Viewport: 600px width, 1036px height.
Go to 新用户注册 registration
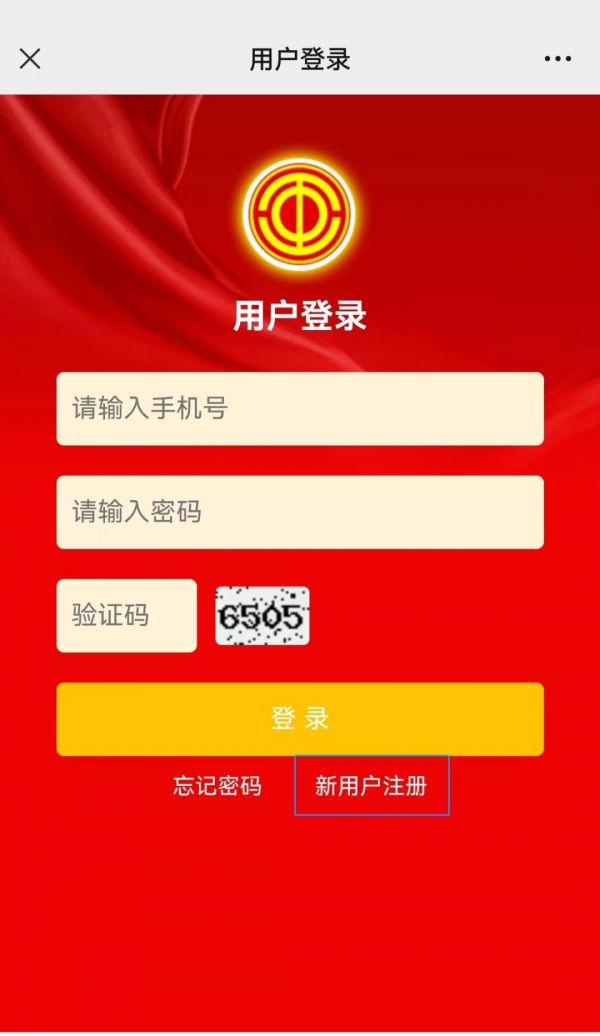[x=371, y=786]
